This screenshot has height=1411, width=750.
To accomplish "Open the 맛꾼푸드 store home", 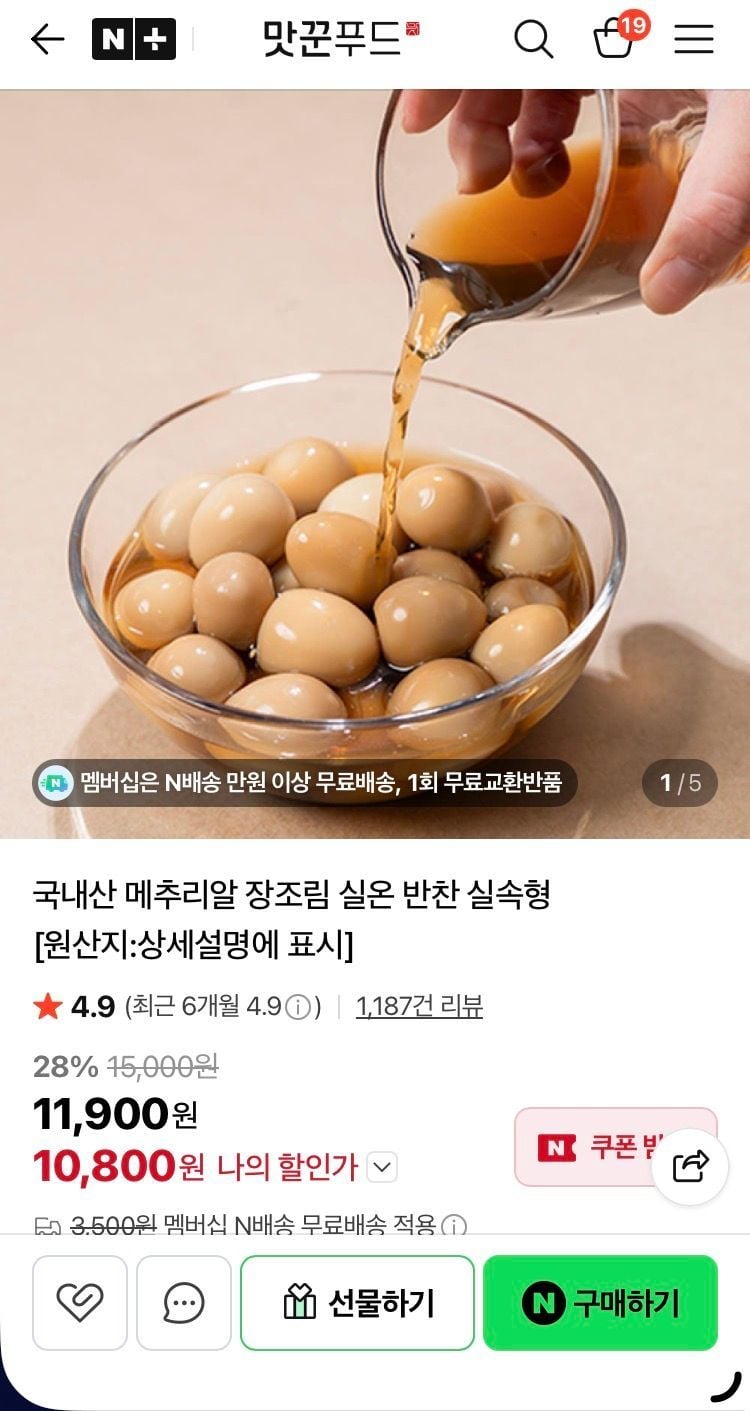I will tap(332, 39).
